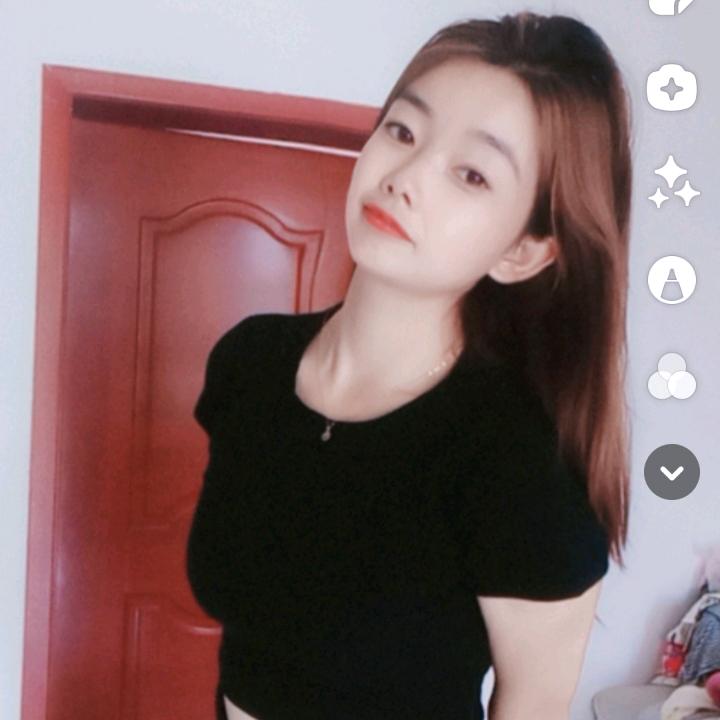Open the color filters circles icon
This screenshot has height=720, width=720.
671,376
